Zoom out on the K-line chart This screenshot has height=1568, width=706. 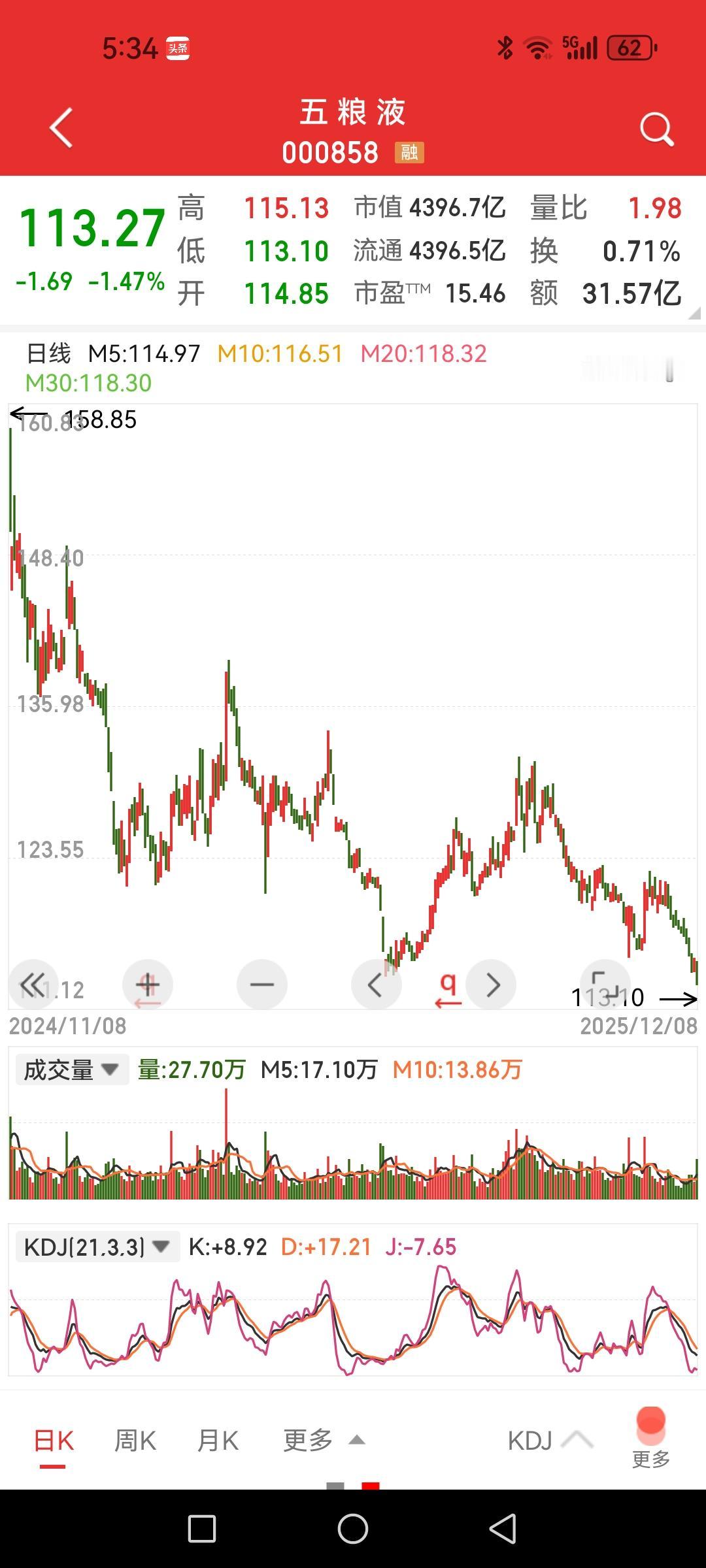261,984
